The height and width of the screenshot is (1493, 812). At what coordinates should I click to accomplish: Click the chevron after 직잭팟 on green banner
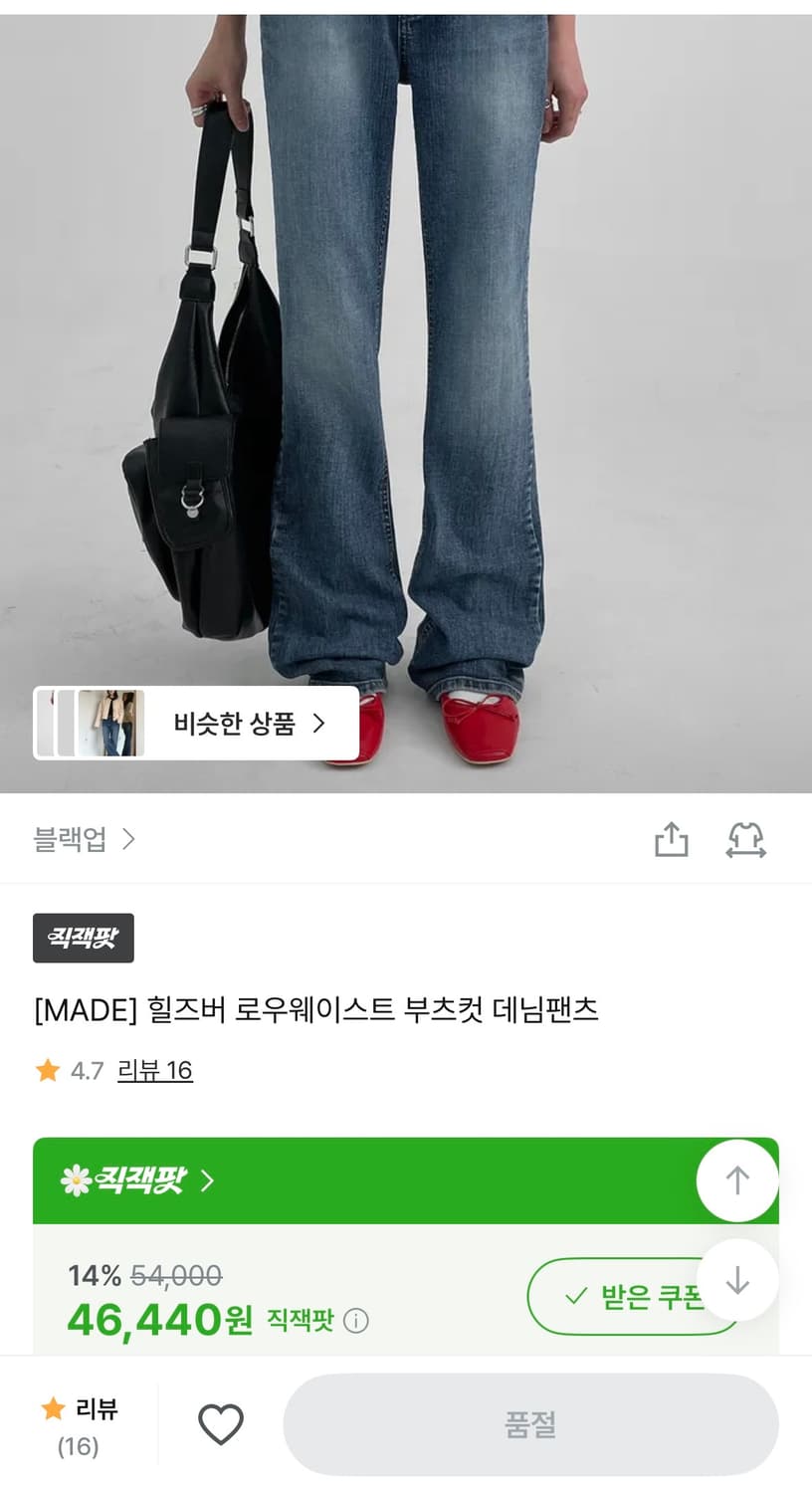click(x=208, y=1179)
